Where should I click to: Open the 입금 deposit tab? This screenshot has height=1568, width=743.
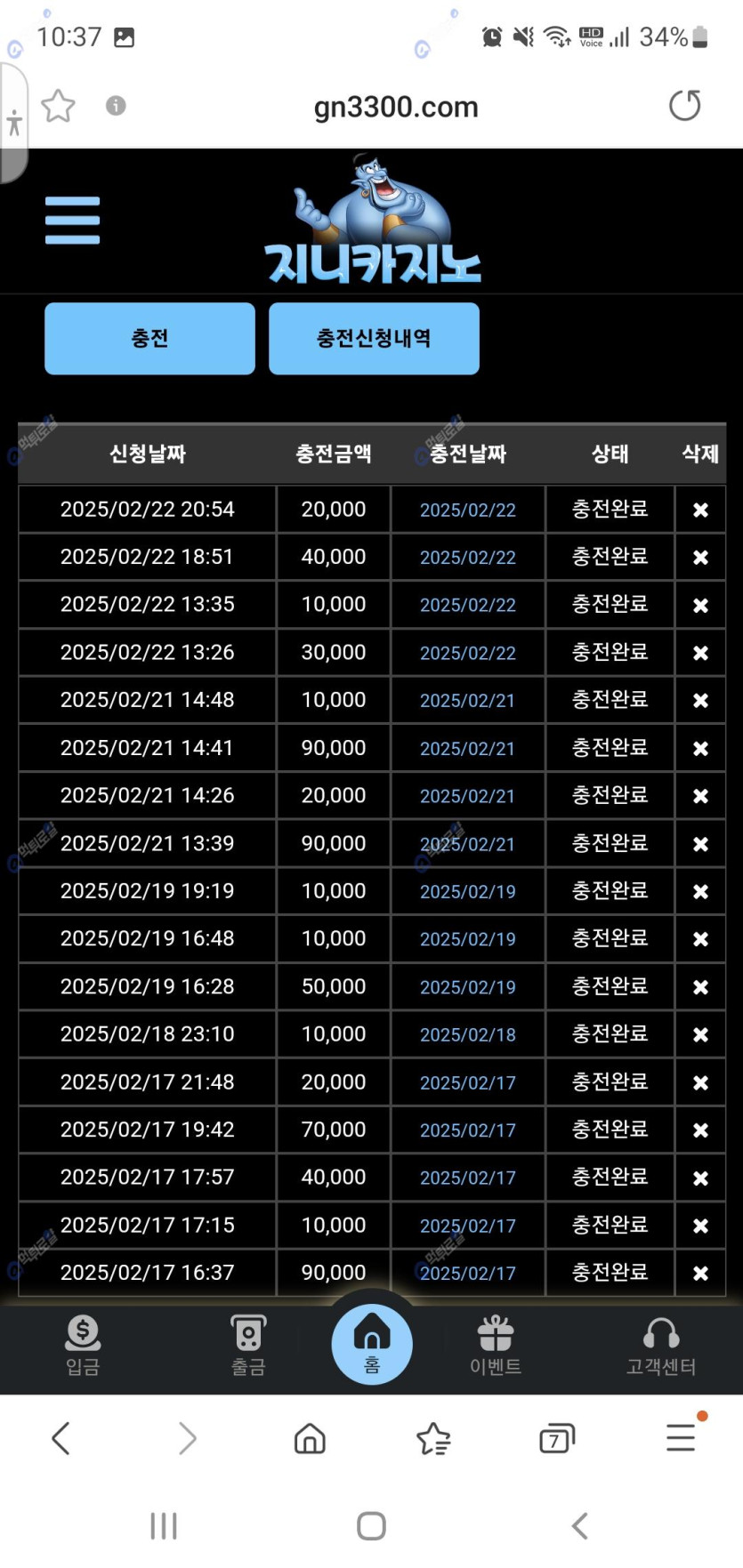click(83, 1345)
